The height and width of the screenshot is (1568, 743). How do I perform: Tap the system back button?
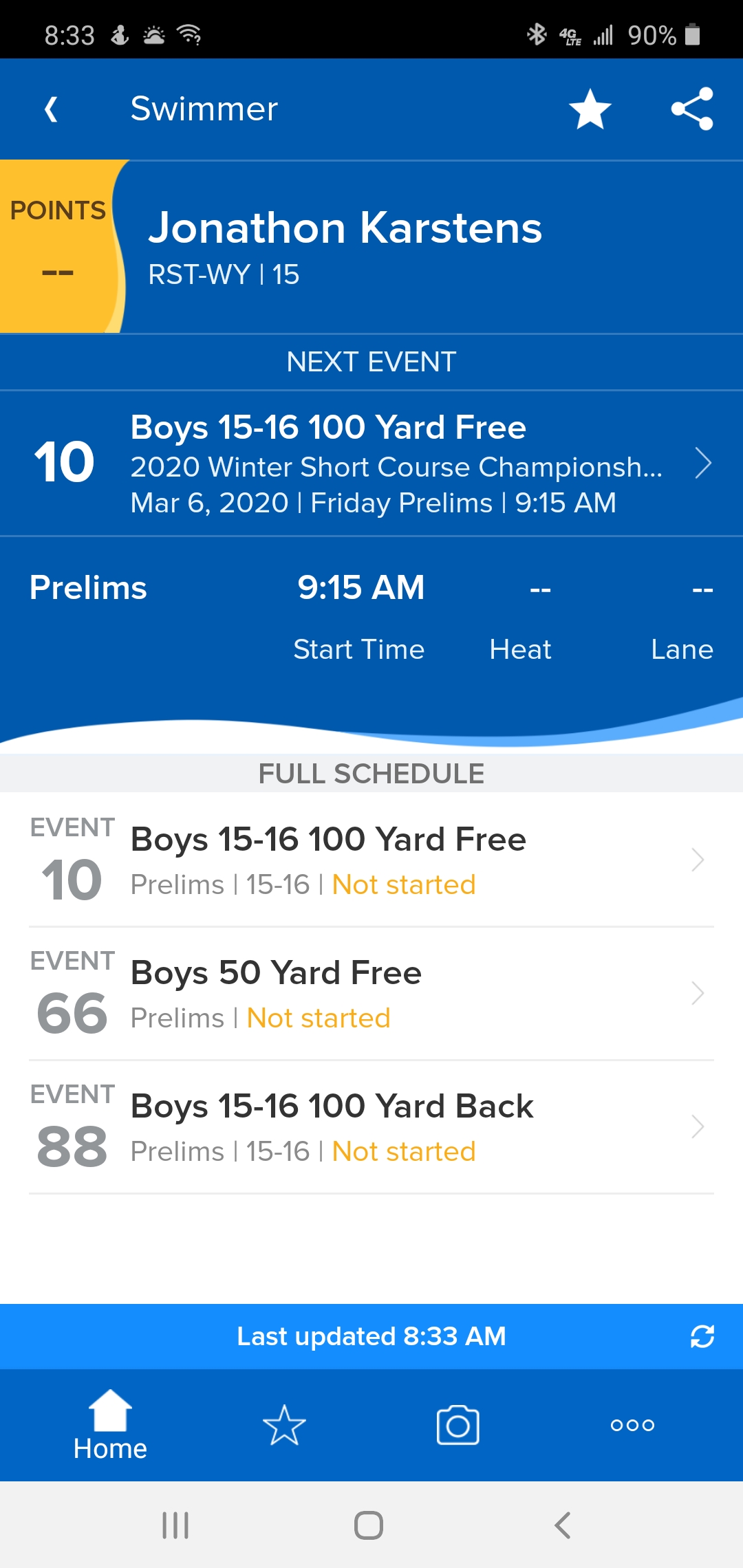click(563, 1525)
